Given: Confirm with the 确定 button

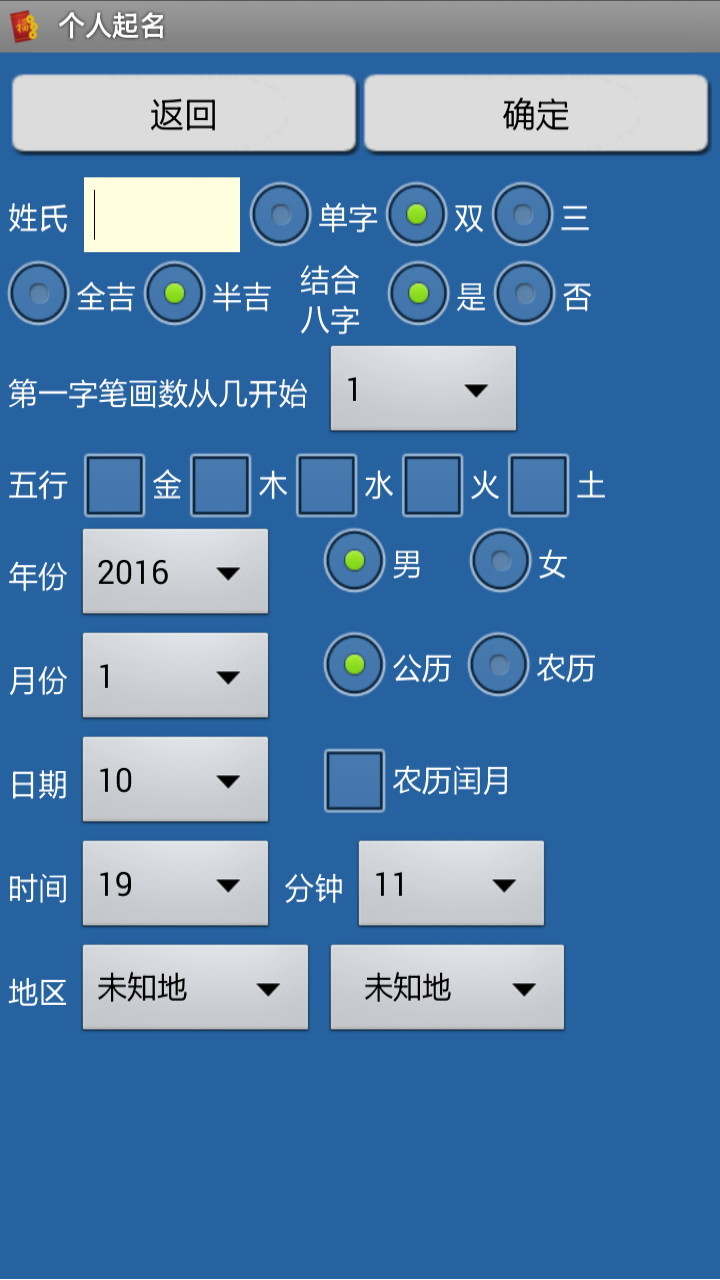Looking at the screenshot, I should click(535, 114).
